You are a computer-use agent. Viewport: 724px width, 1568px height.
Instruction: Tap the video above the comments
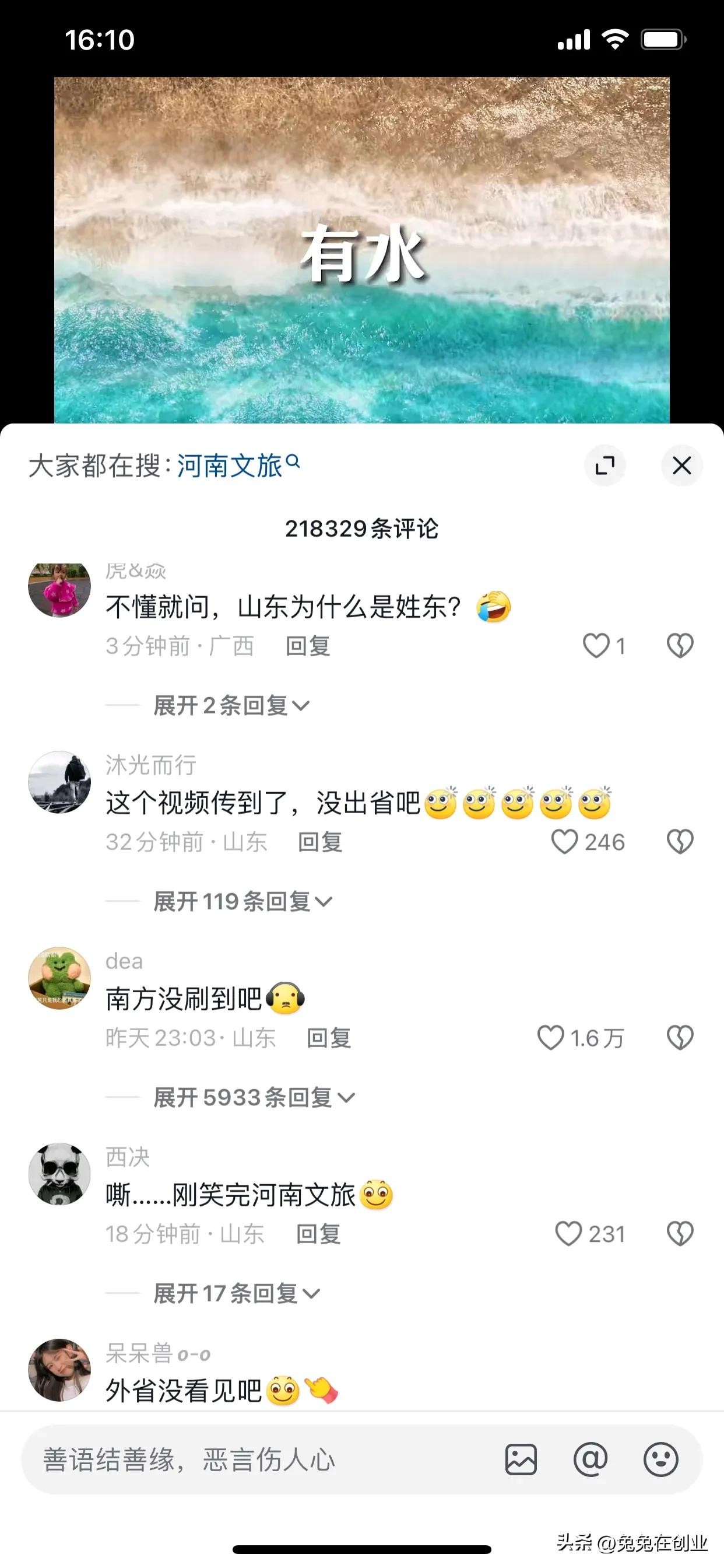point(362,250)
